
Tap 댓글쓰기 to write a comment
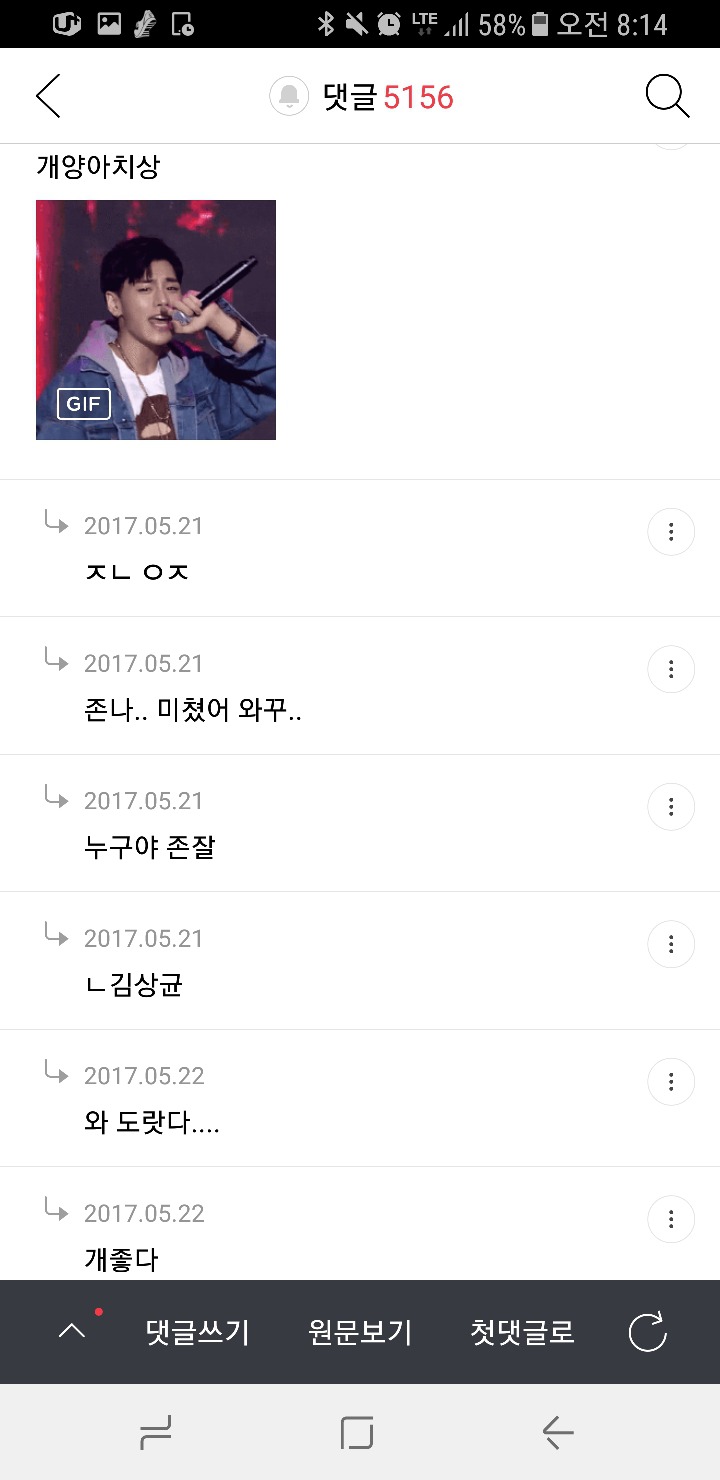click(197, 1332)
